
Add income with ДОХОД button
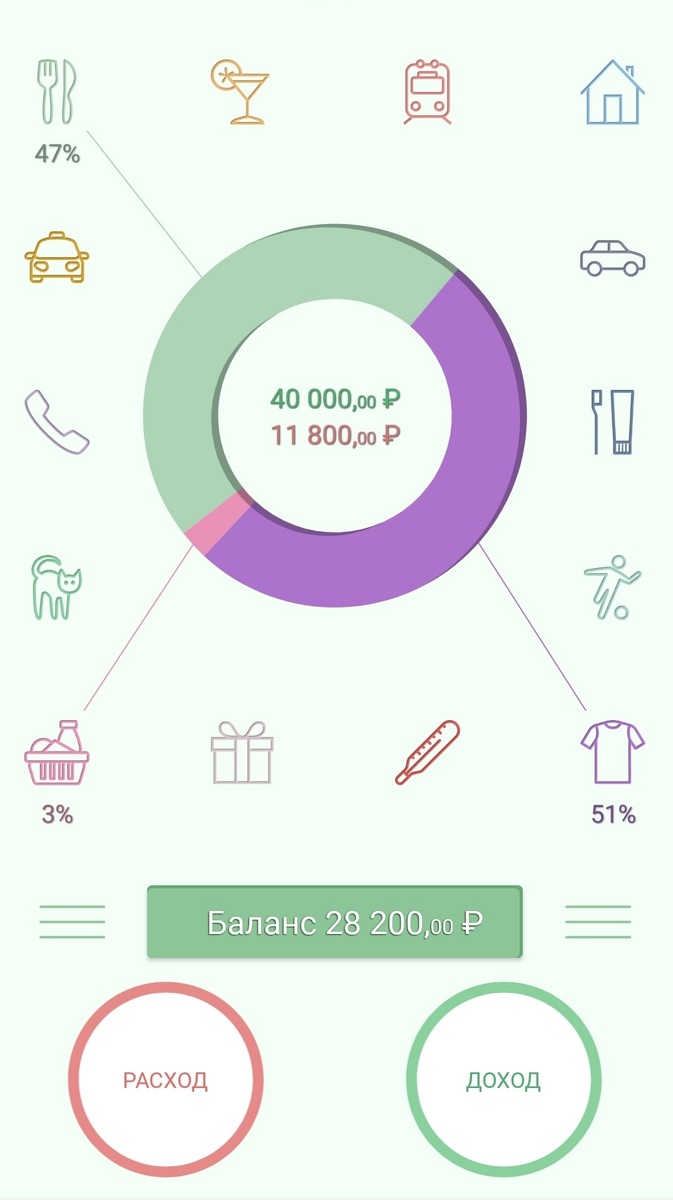click(x=504, y=1080)
